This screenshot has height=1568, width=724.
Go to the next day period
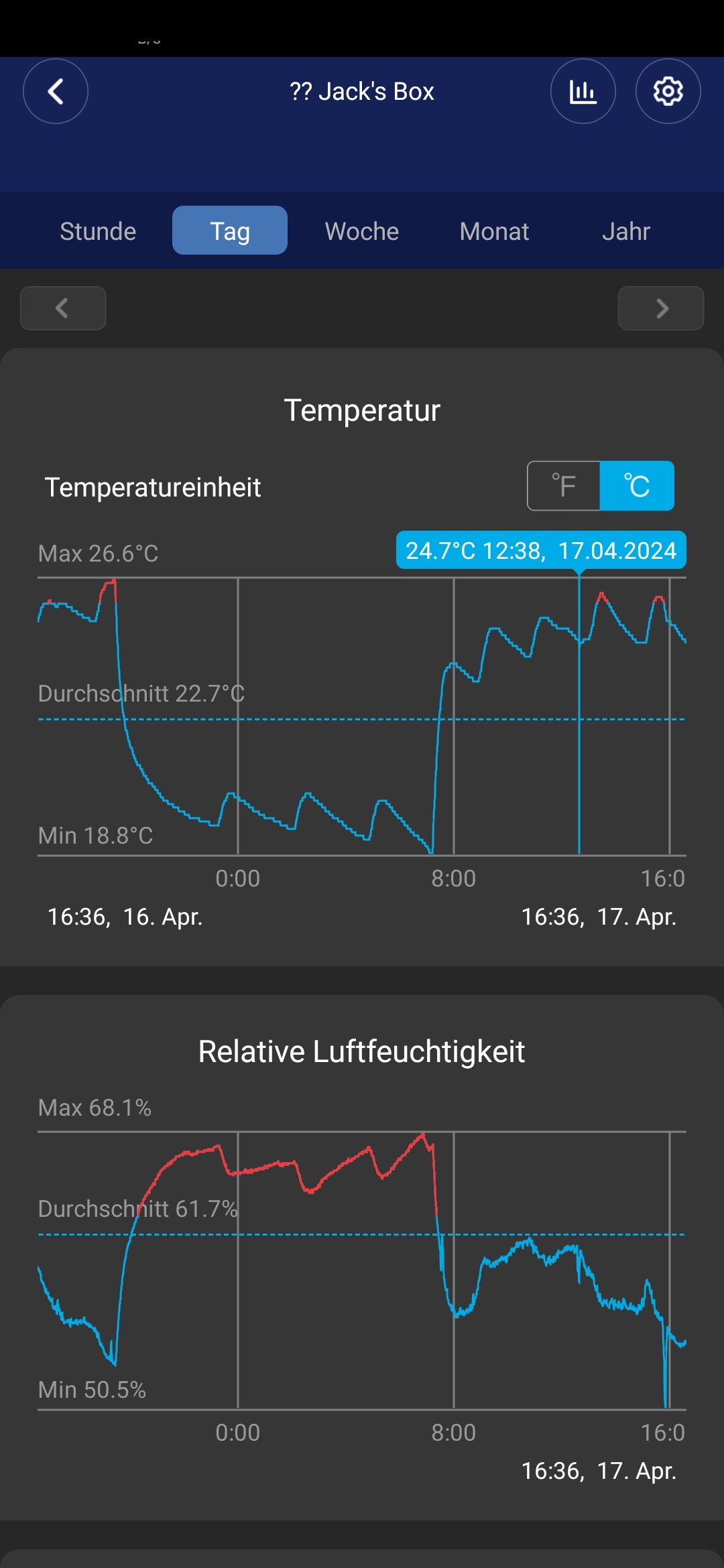(661, 308)
